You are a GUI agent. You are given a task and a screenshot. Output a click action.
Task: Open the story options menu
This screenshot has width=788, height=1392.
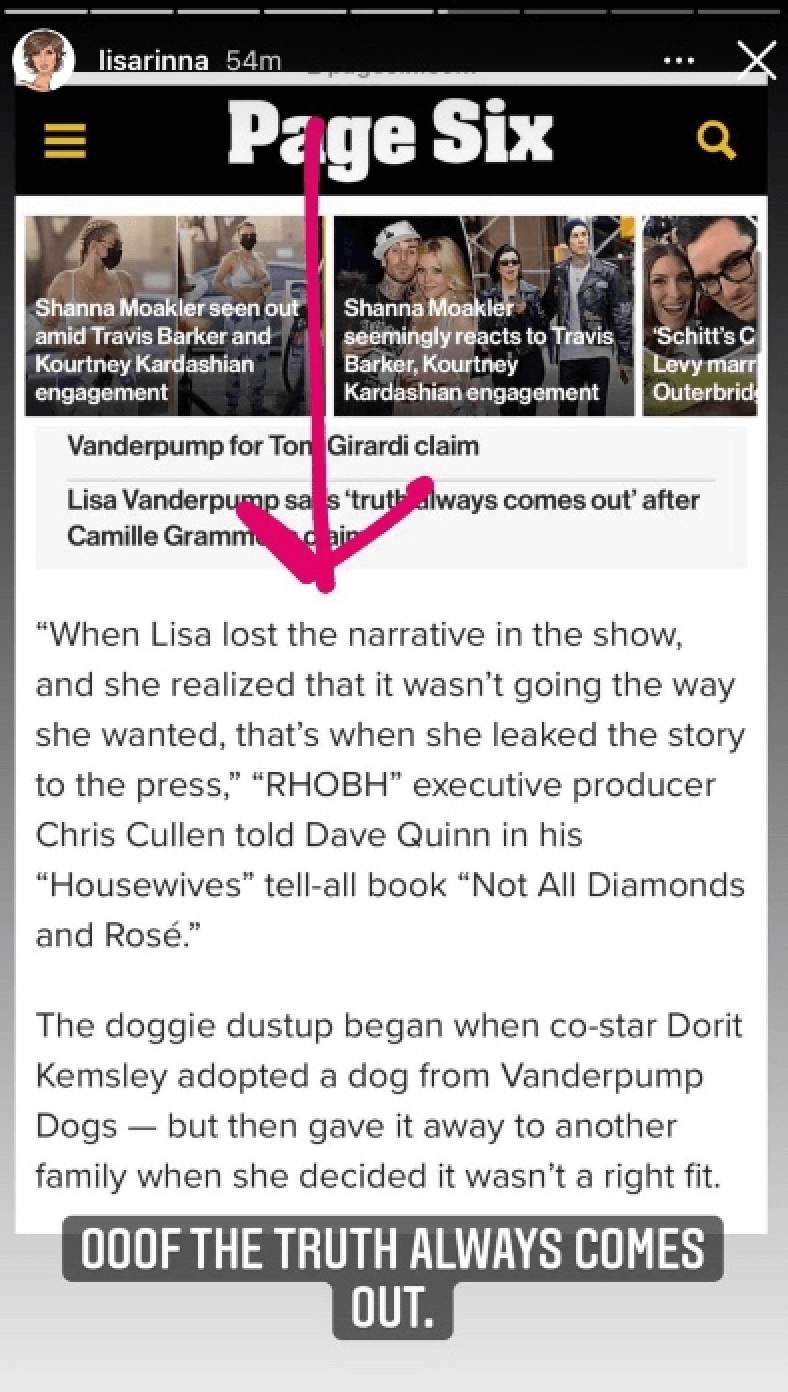679,61
